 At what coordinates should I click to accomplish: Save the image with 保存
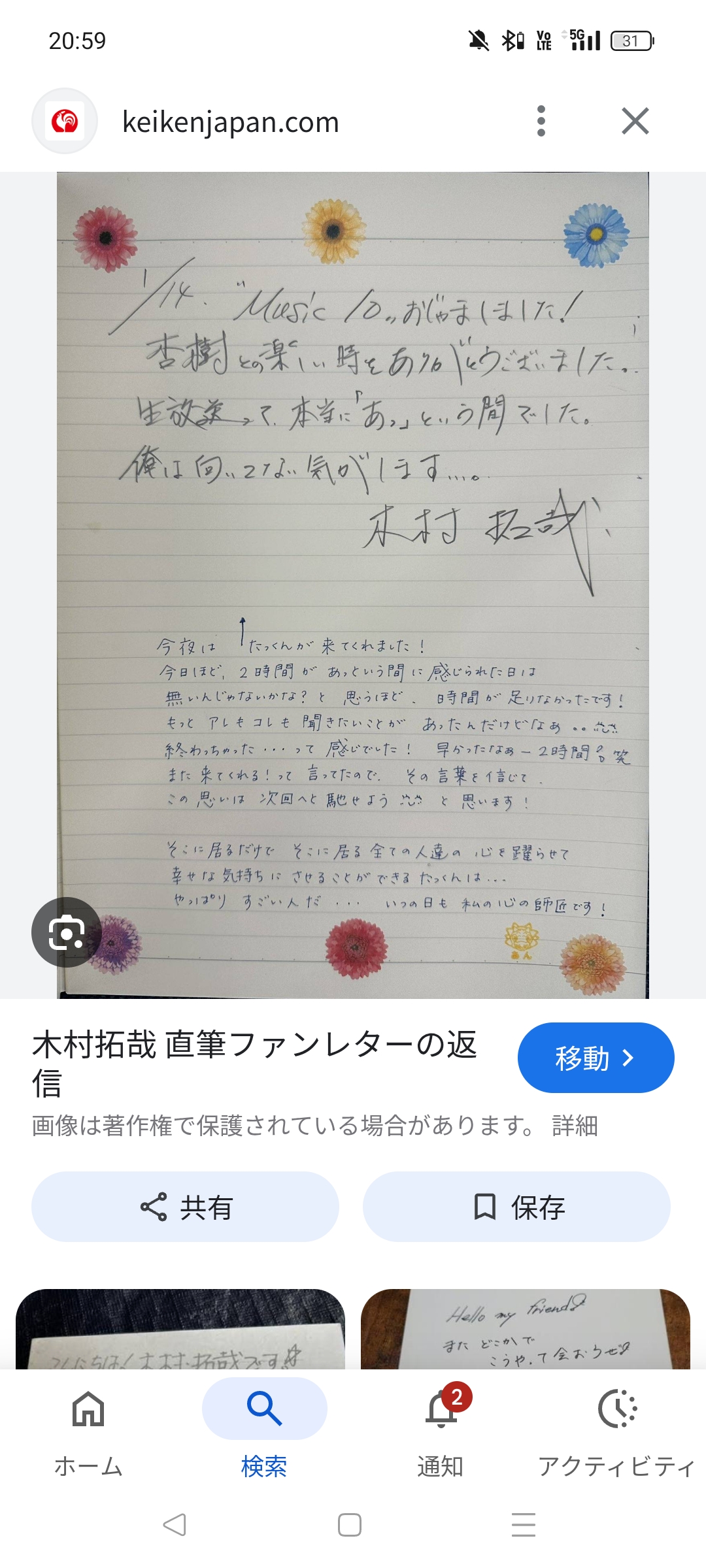[516, 1207]
